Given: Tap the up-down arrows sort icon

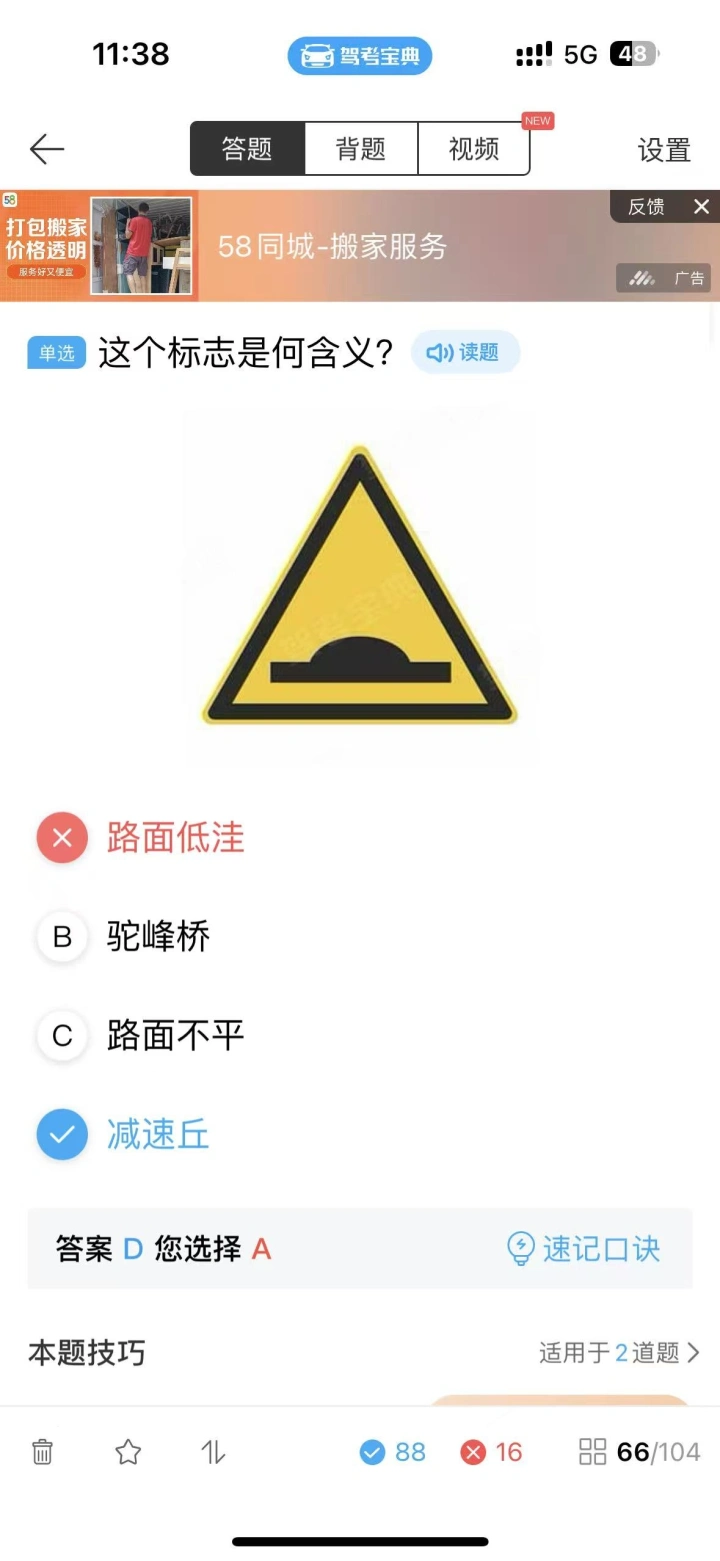Looking at the screenshot, I should (x=213, y=1452).
